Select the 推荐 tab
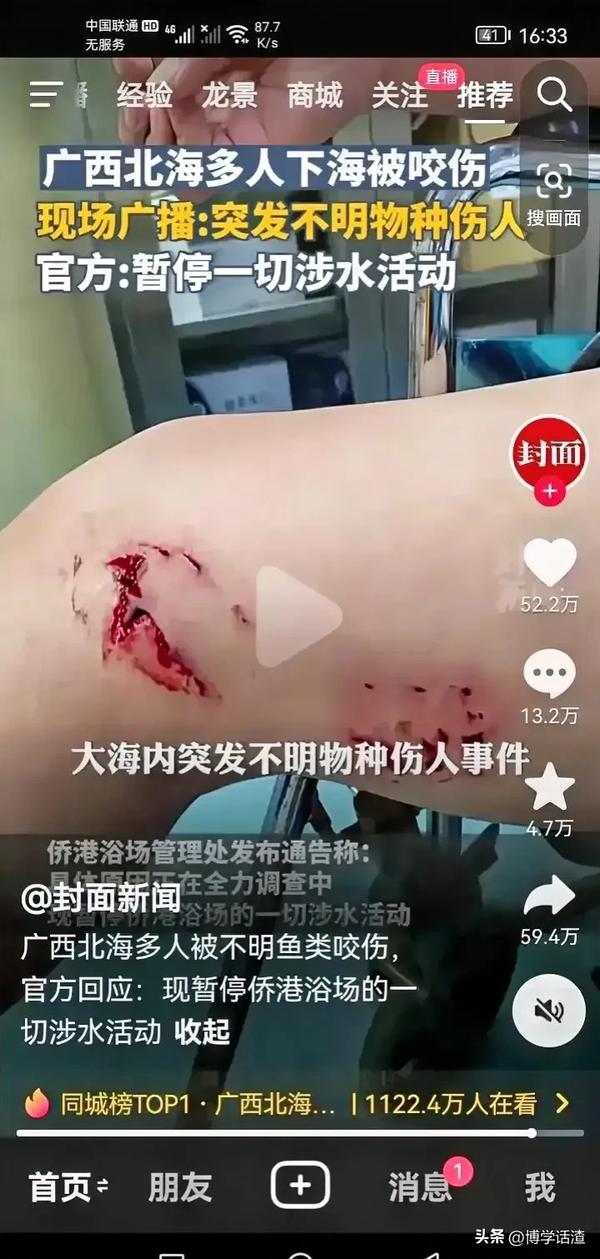 click(x=485, y=95)
